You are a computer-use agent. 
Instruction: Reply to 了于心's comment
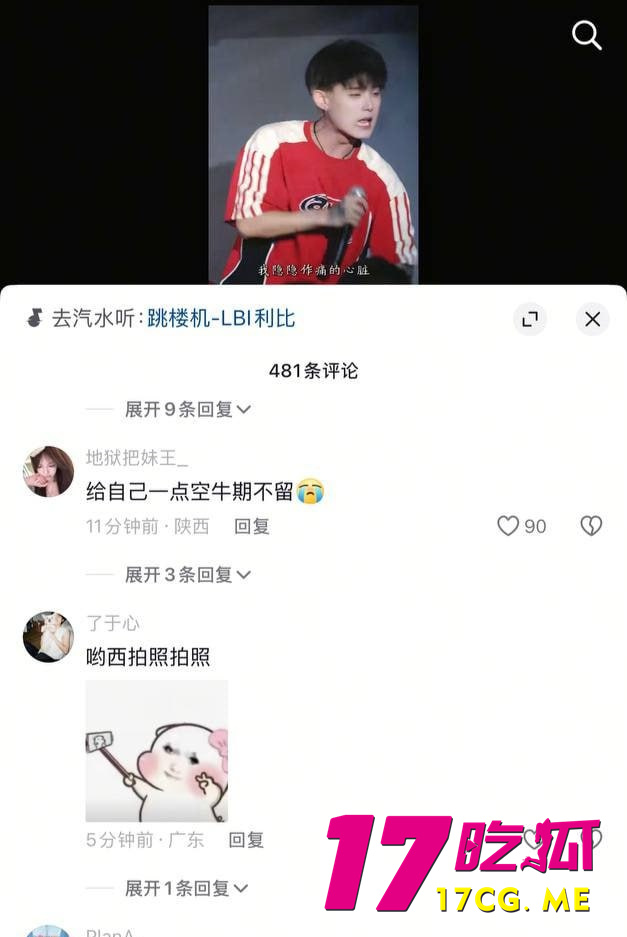tap(246, 840)
